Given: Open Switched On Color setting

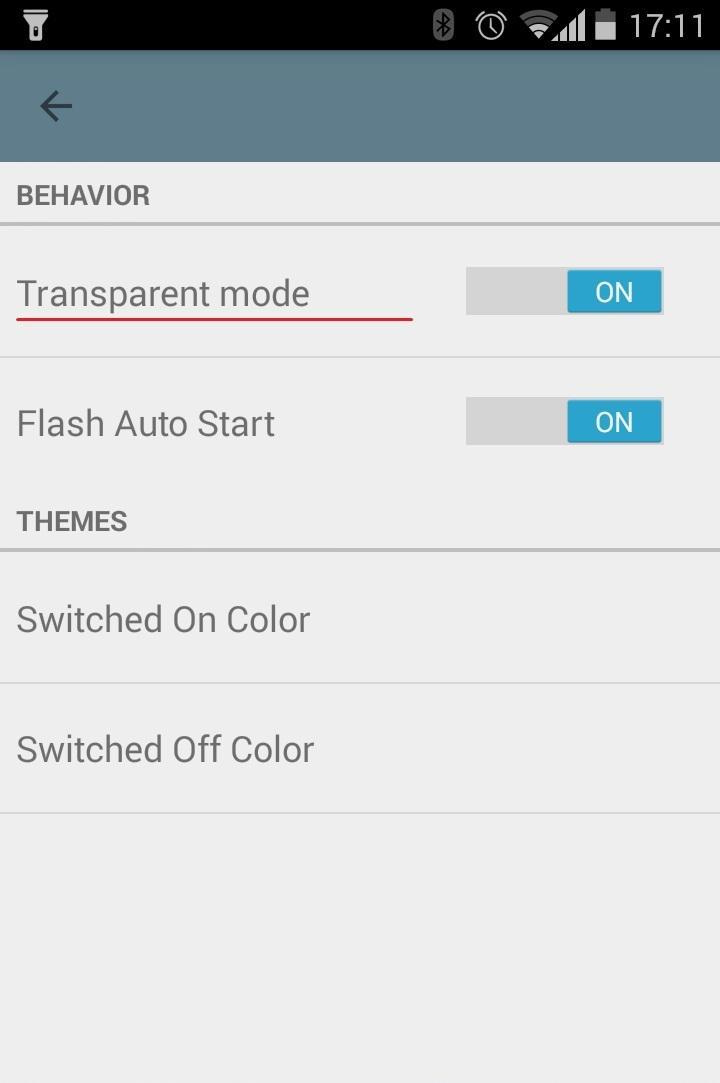Looking at the screenshot, I should tap(164, 619).
